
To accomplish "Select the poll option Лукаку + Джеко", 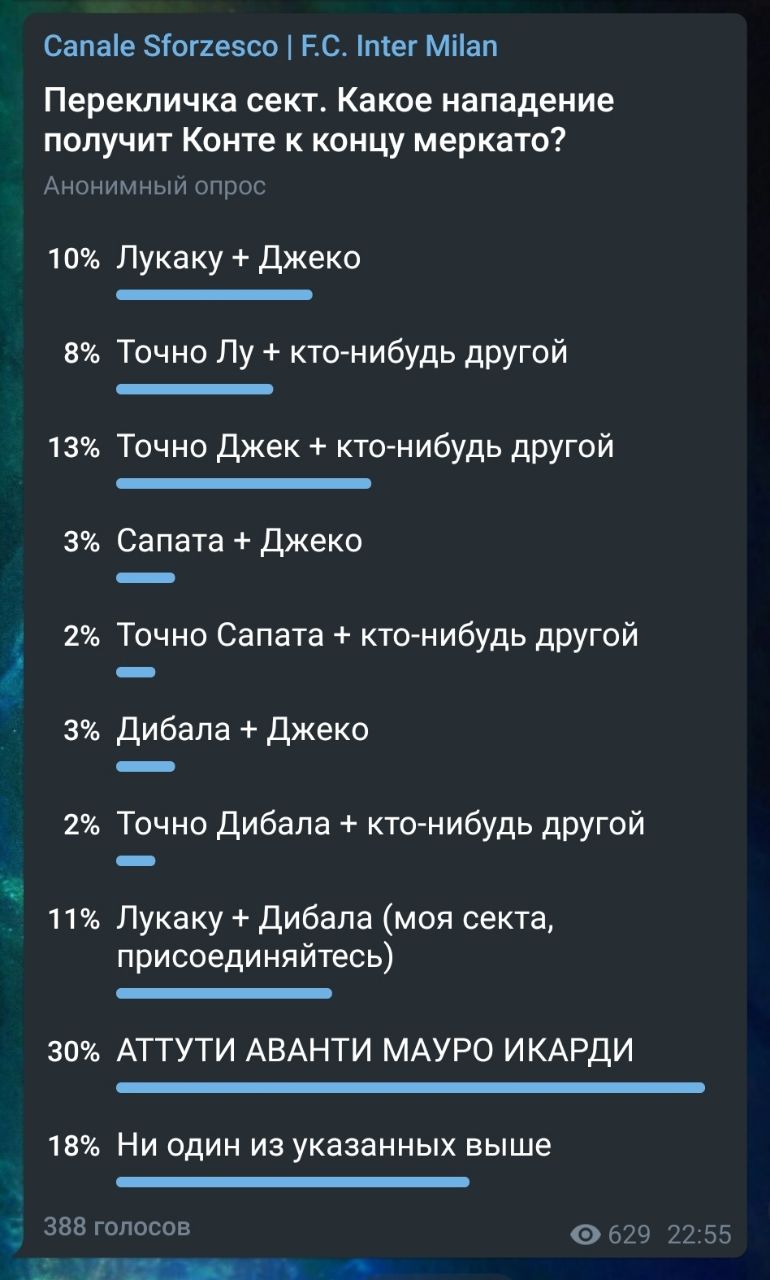I will [238, 259].
